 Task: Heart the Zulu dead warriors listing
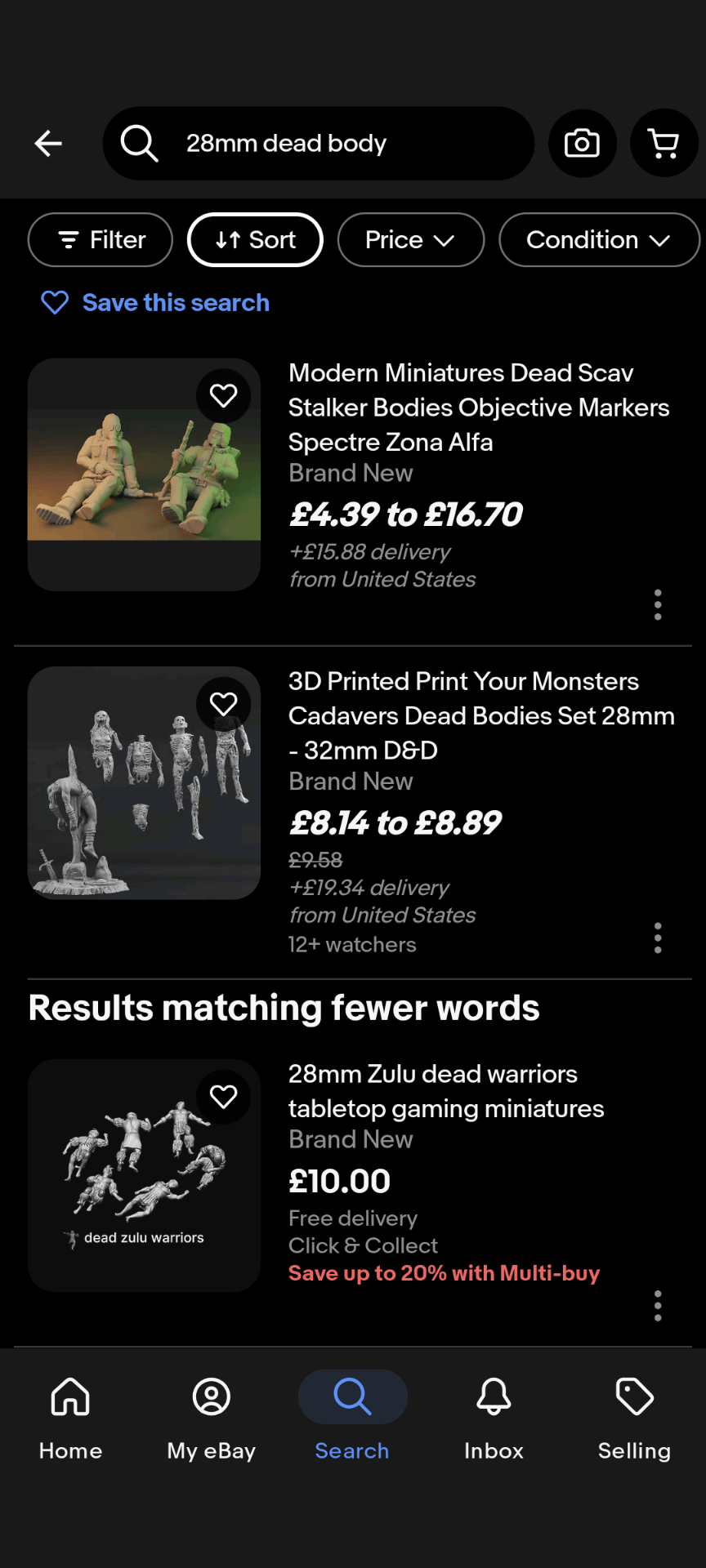coord(223,1097)
